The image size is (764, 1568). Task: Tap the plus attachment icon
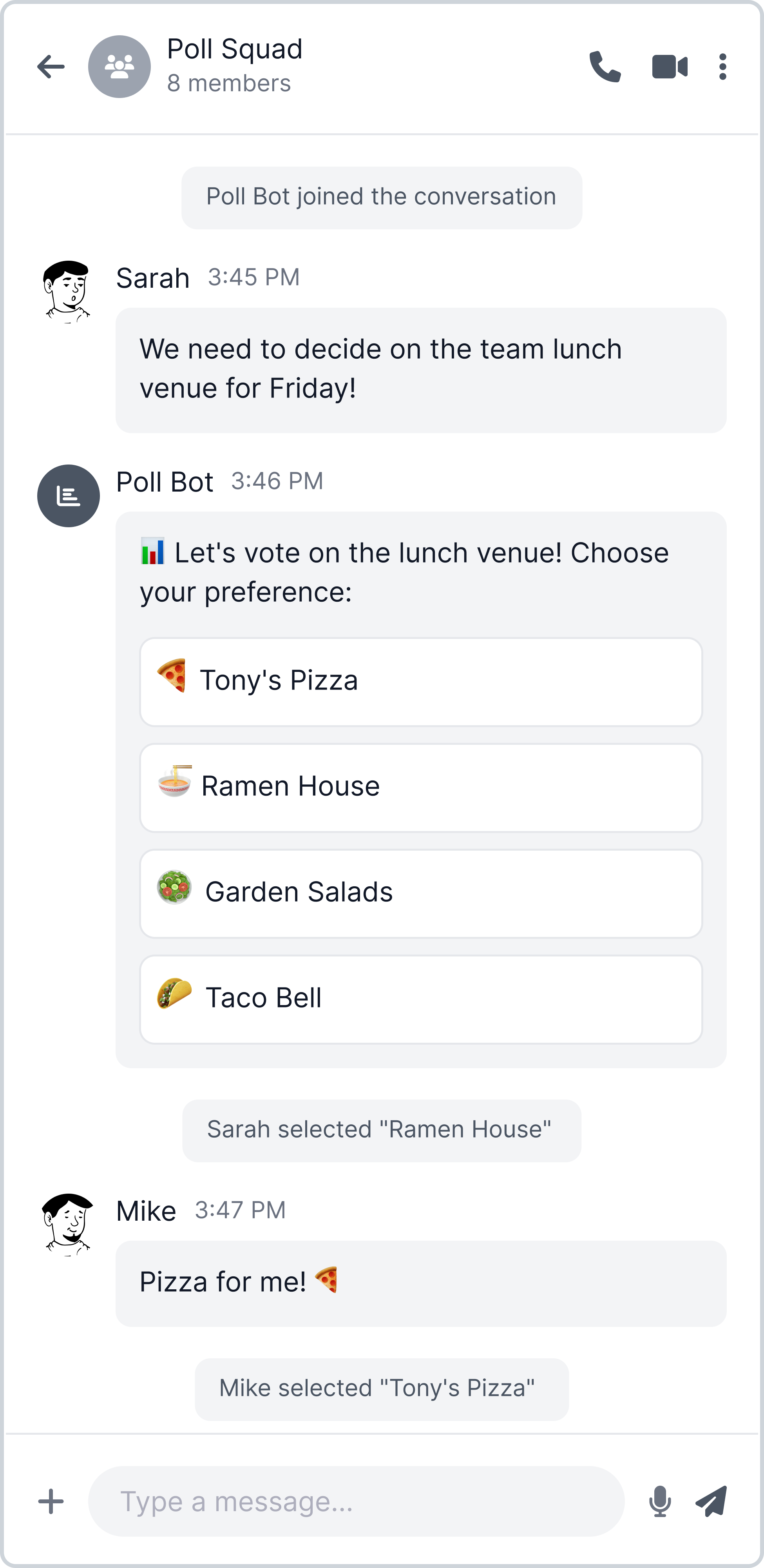[x=51, y=1502]
